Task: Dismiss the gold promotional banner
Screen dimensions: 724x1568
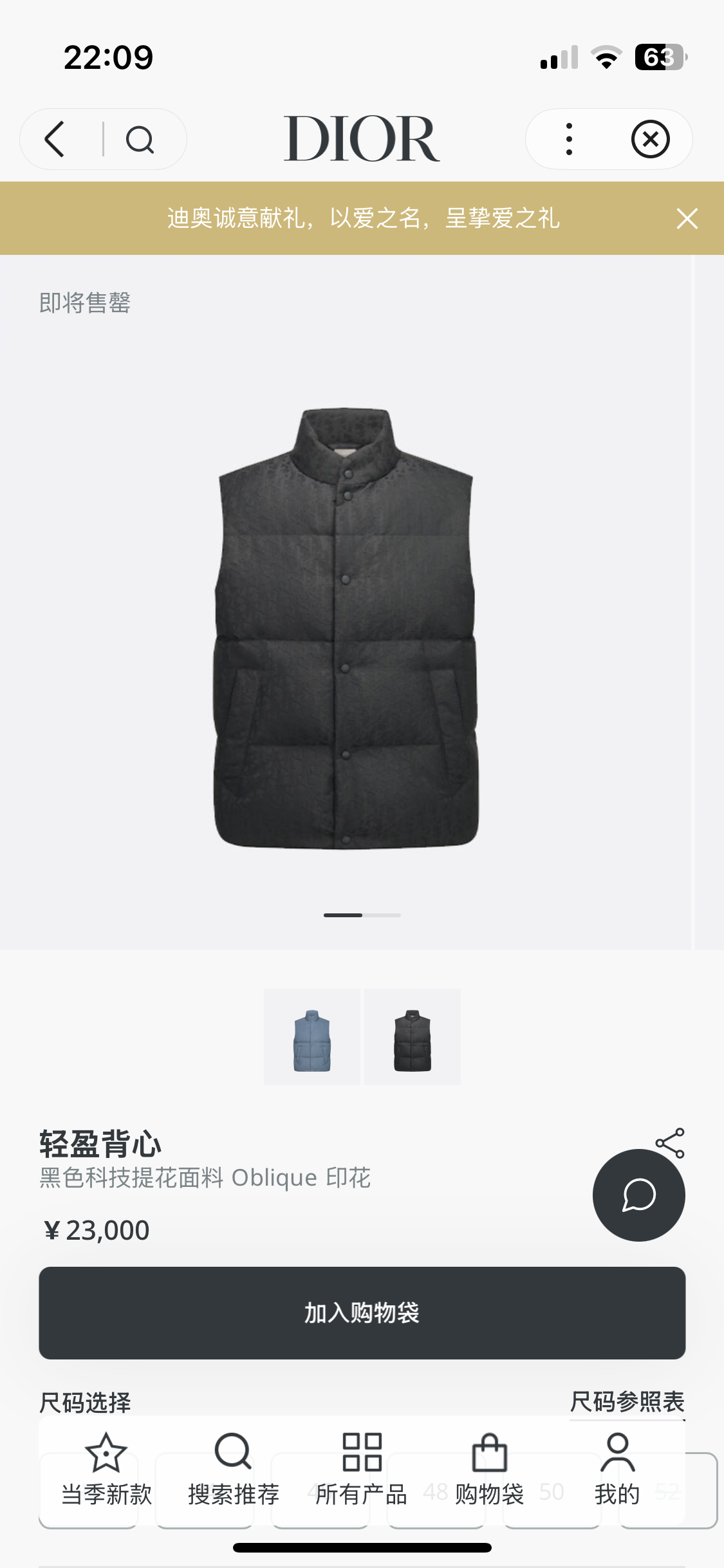Action: (687, 219)
